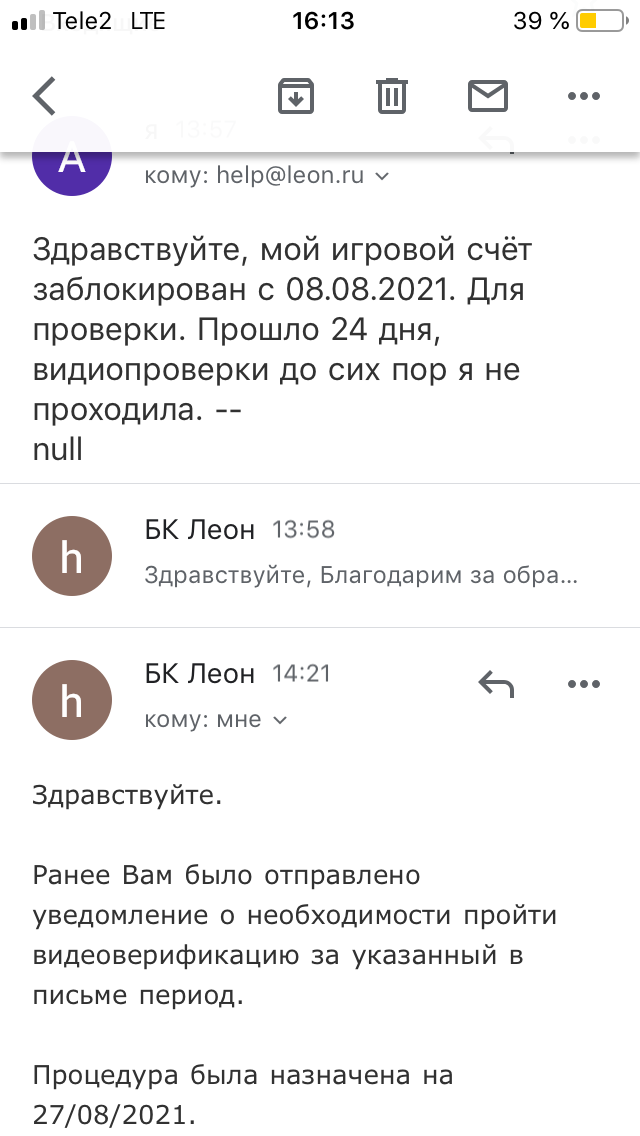Open more options for the 14:21 message

583,684
